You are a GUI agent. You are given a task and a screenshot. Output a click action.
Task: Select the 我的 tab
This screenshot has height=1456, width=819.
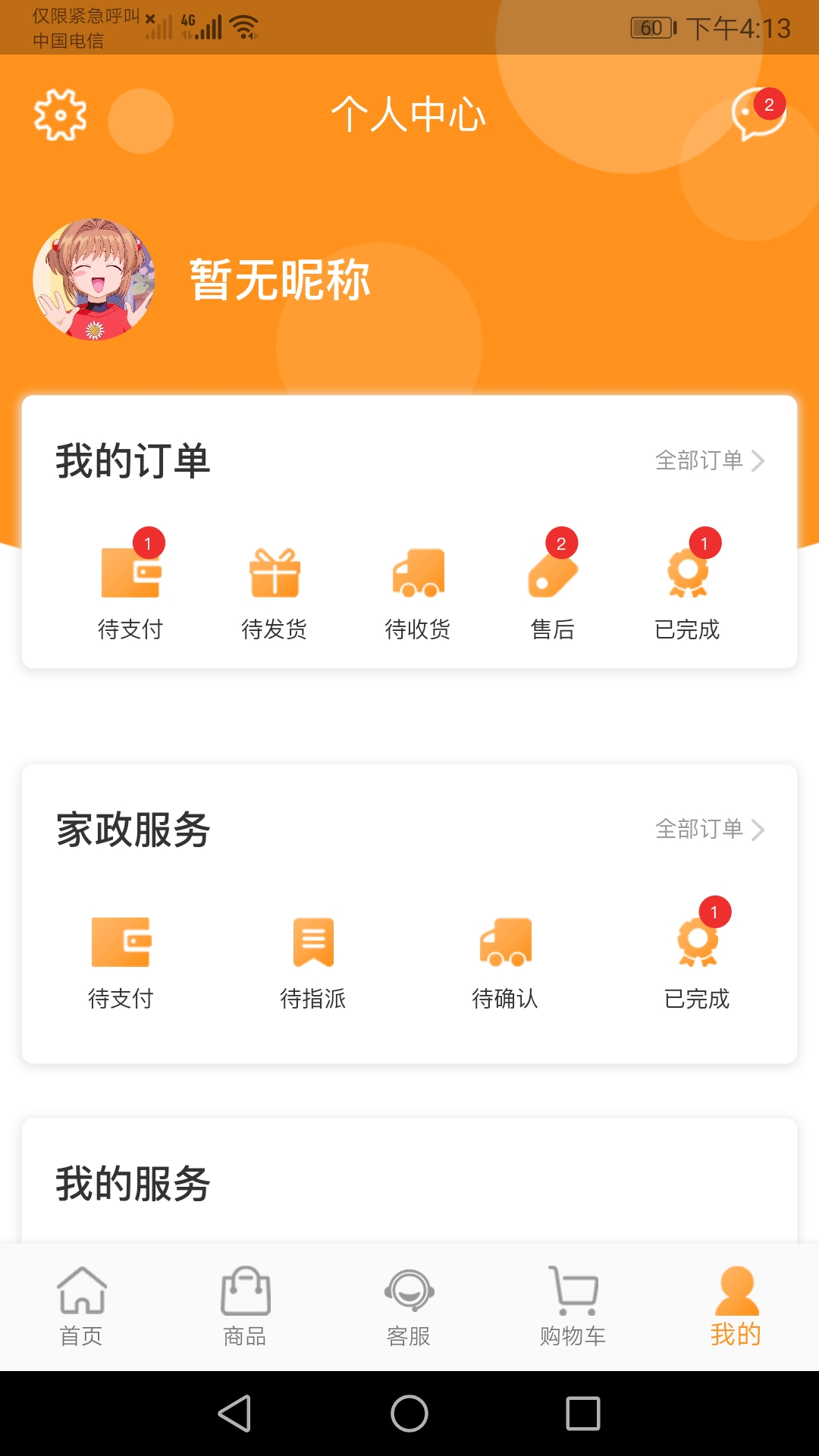pyautogui.click(x=736, y=1306)
